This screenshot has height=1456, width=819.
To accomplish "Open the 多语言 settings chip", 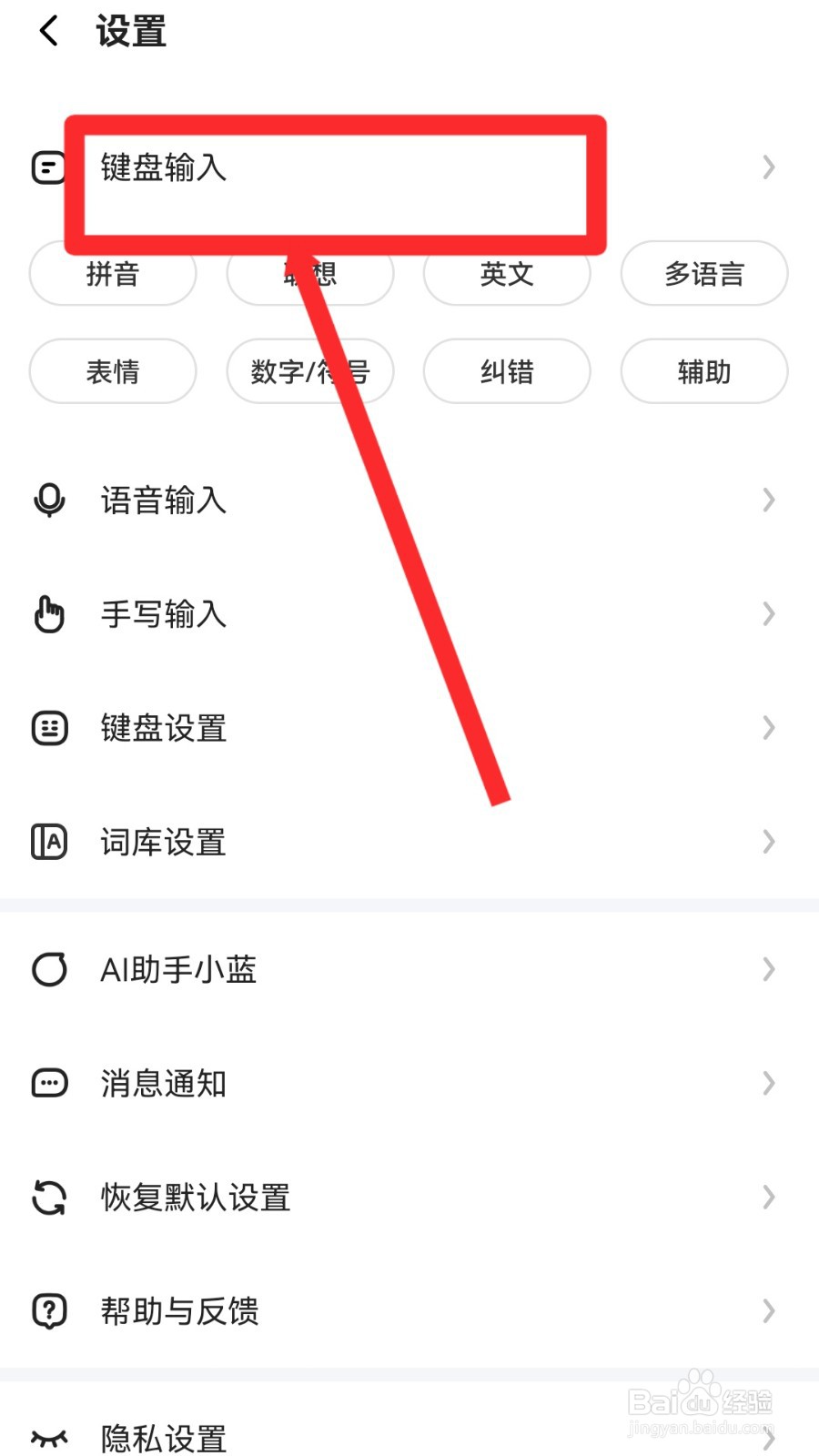I will point(704,274).
